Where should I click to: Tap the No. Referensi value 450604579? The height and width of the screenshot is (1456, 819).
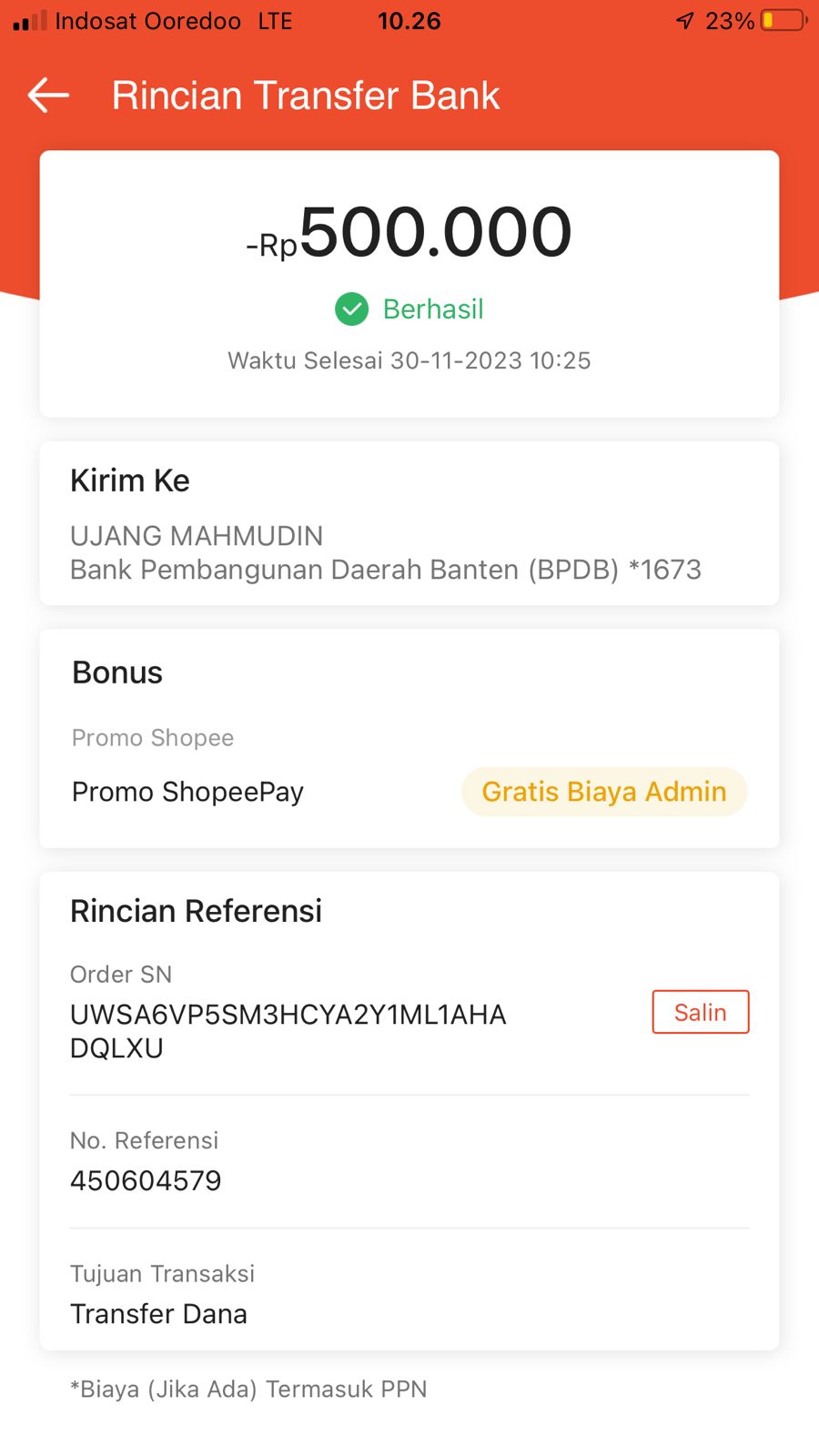click(146, 1180)
